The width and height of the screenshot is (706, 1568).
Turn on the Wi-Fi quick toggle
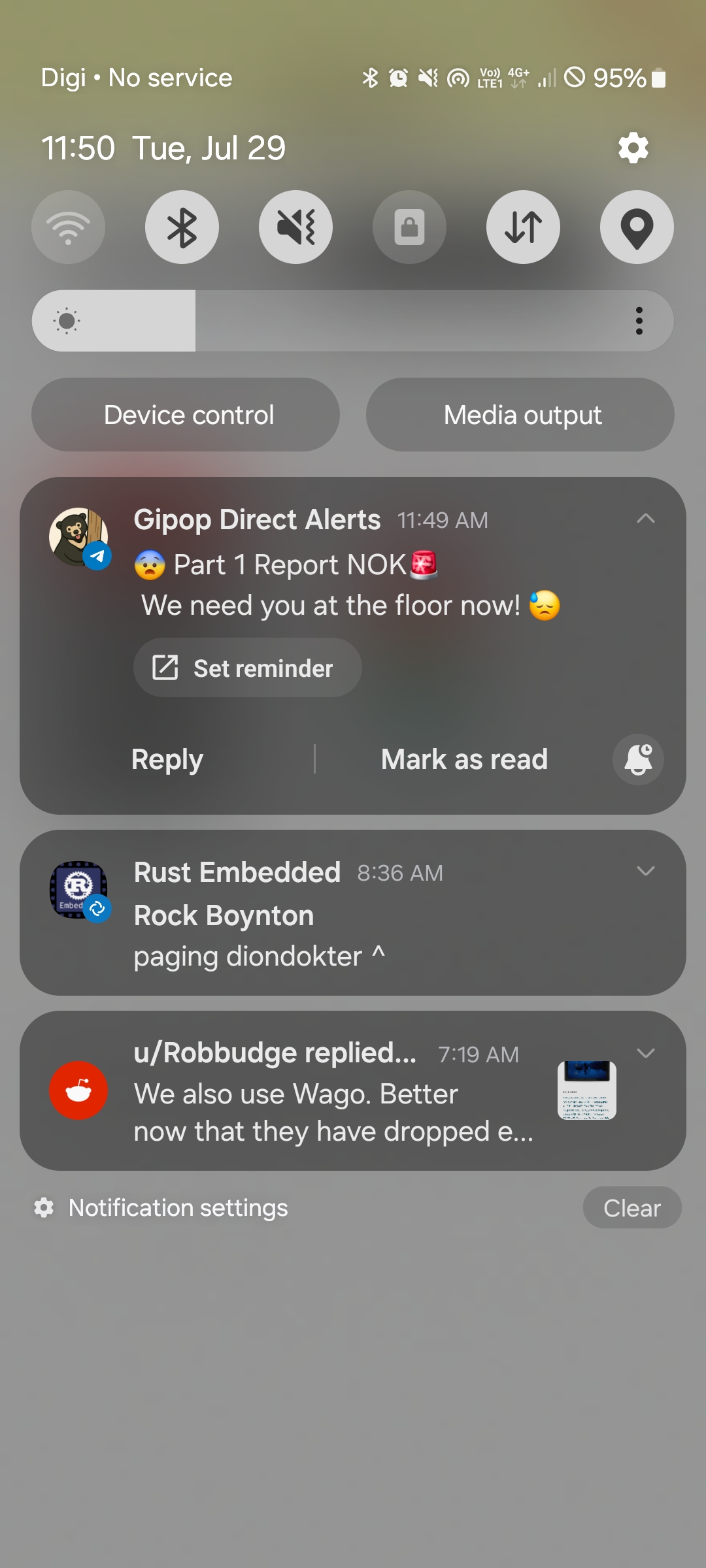pyautogui.click(x=68, y=227)
